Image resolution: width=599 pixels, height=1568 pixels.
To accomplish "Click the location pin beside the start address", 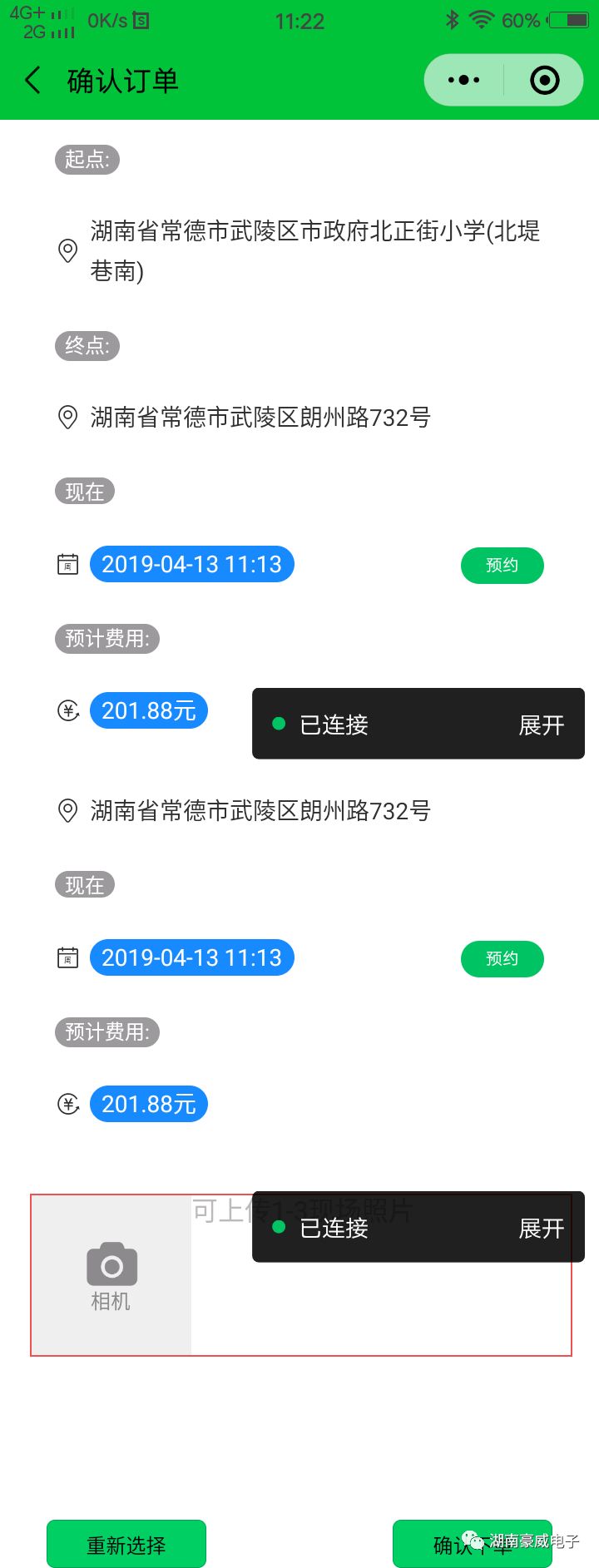I will [x=68, y=250].
